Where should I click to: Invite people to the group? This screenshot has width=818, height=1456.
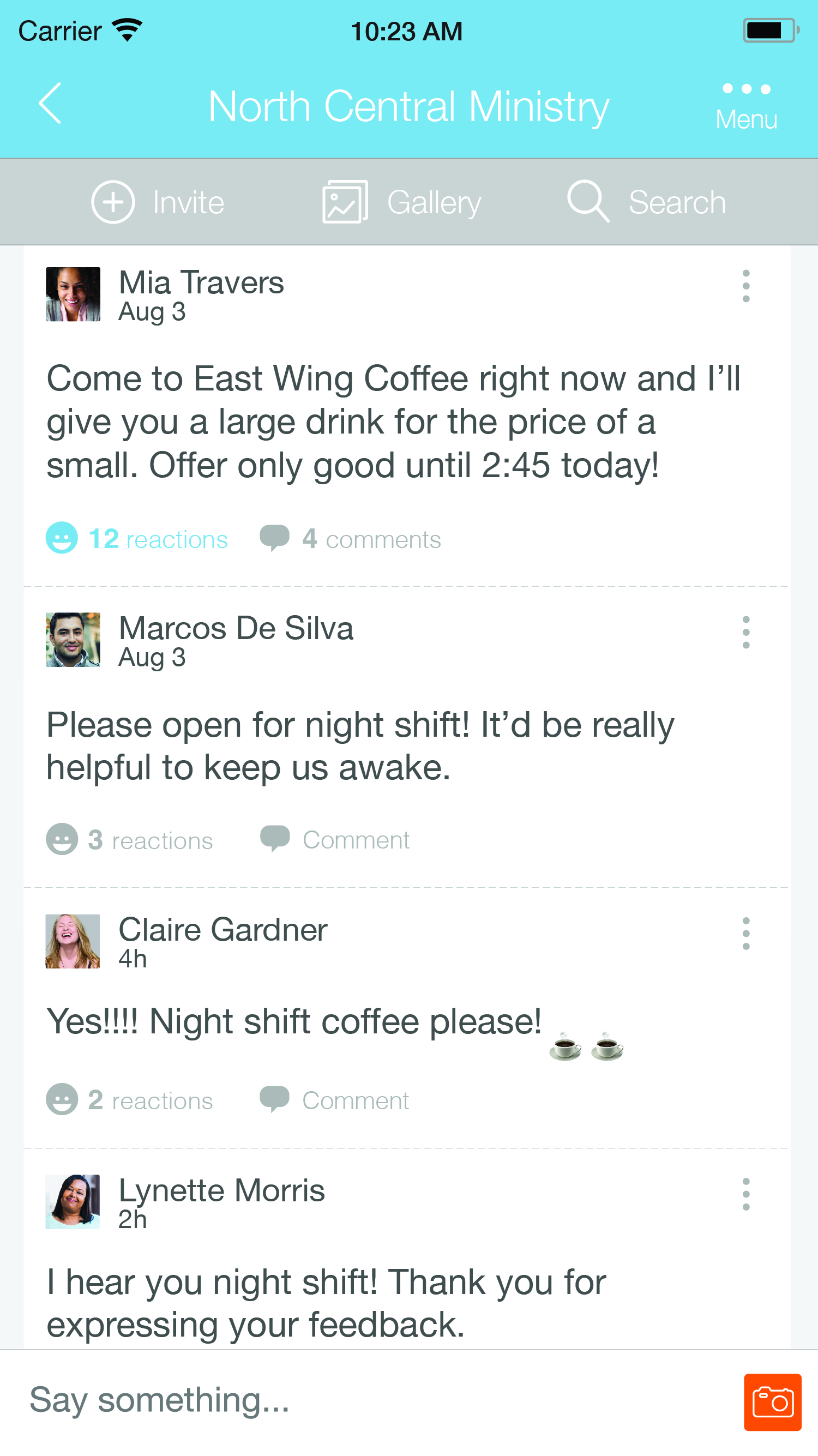point(158,202)
